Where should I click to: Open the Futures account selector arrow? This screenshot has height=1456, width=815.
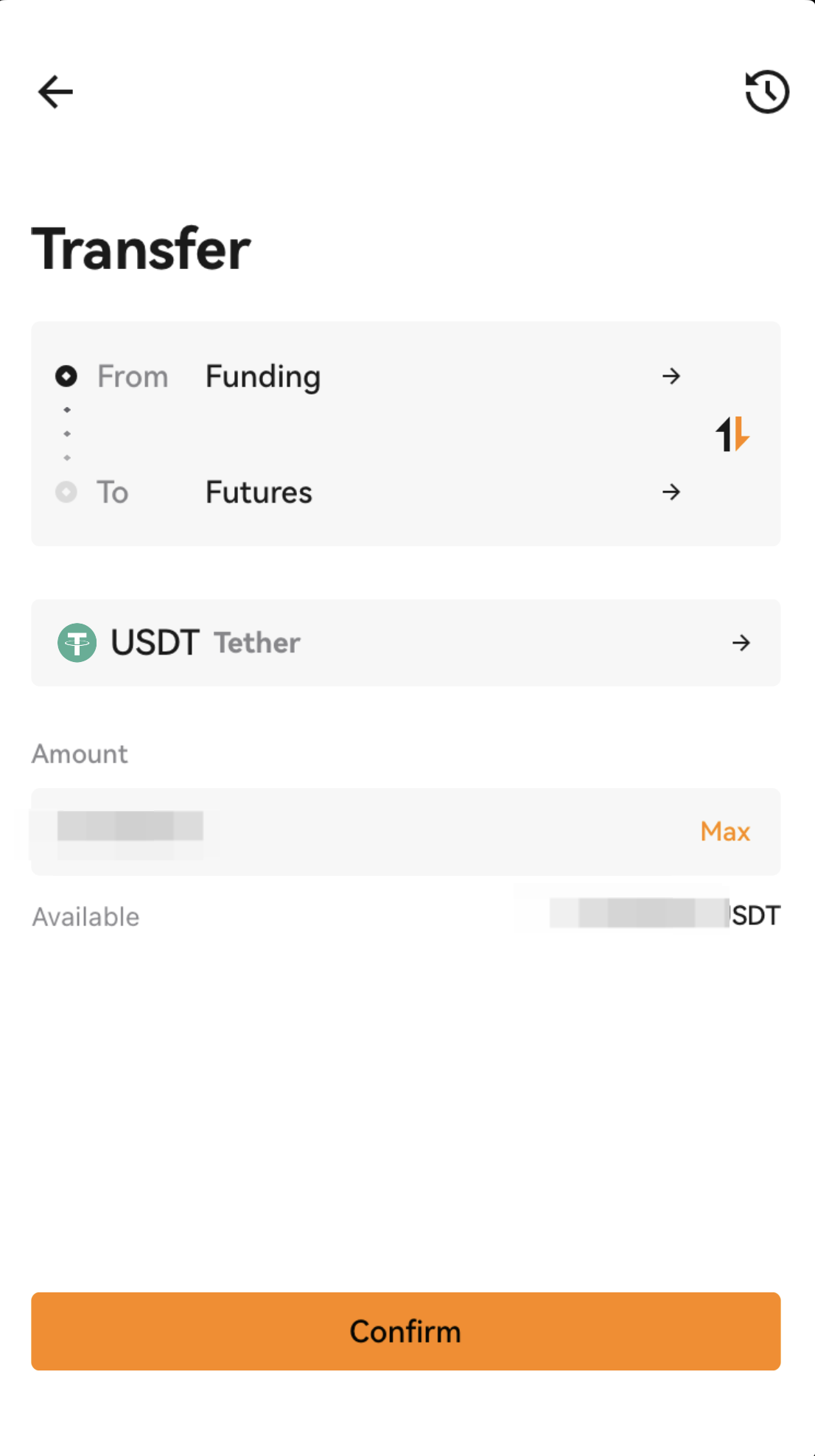click(x=671, y=492)
